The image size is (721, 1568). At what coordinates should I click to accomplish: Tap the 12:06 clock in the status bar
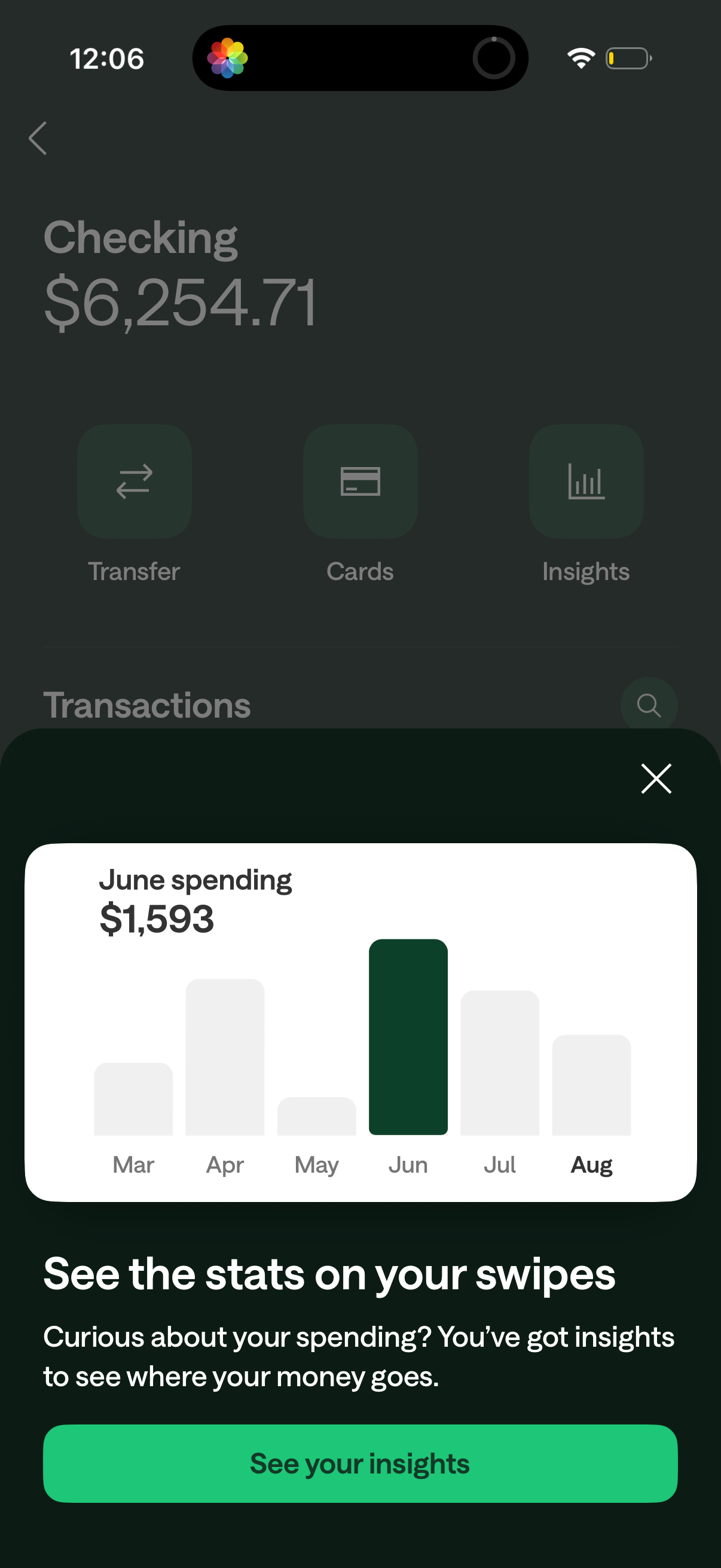coord(107,58)
